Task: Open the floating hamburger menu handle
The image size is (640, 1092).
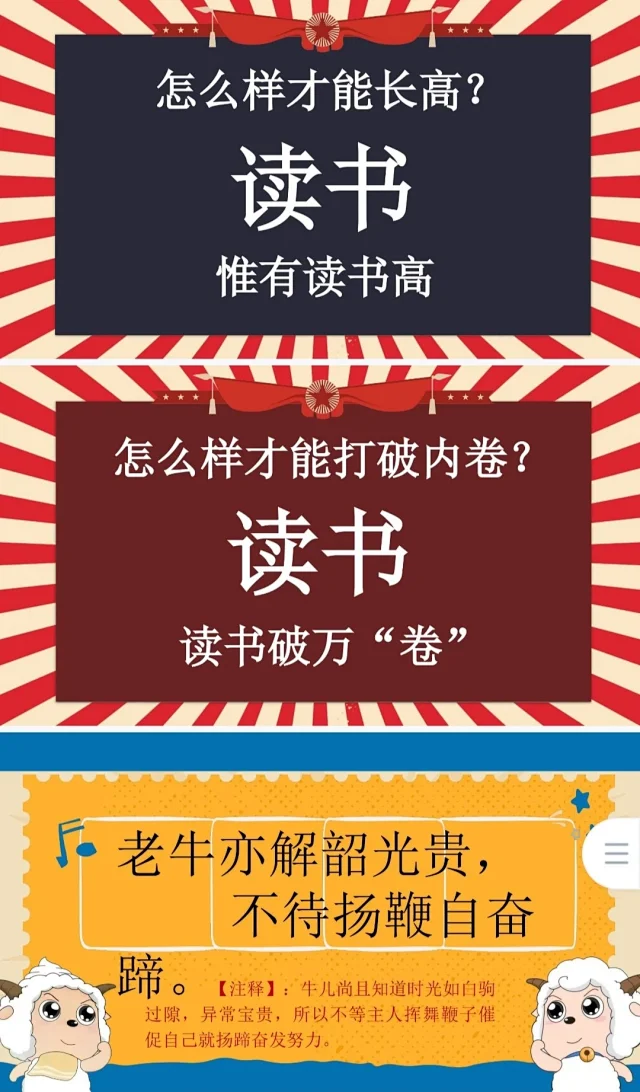Action: click(616, 853)
